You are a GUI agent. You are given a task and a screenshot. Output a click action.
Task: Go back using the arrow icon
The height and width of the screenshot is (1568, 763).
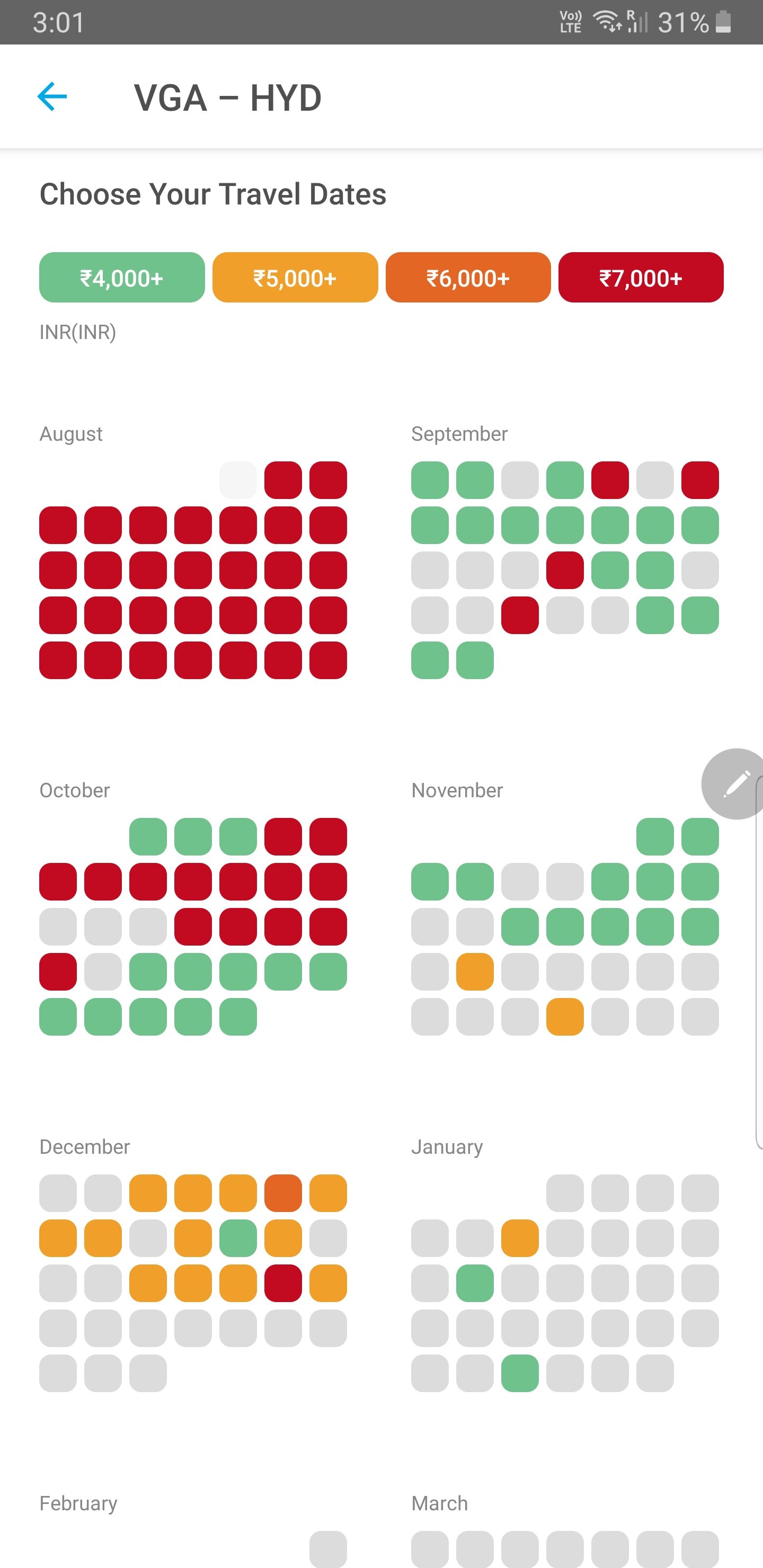(x=52, y=97)
